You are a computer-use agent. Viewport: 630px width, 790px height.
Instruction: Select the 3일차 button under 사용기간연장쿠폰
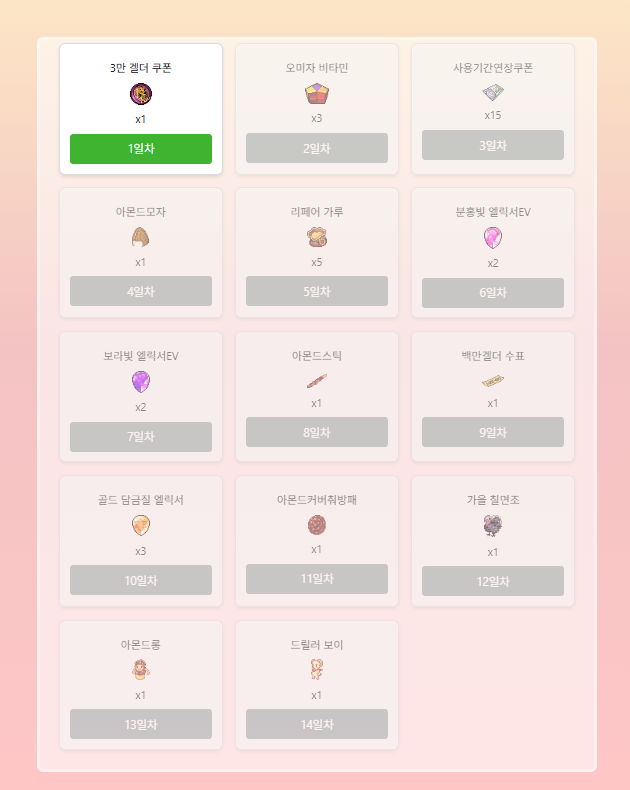click(x=493, y=145)
